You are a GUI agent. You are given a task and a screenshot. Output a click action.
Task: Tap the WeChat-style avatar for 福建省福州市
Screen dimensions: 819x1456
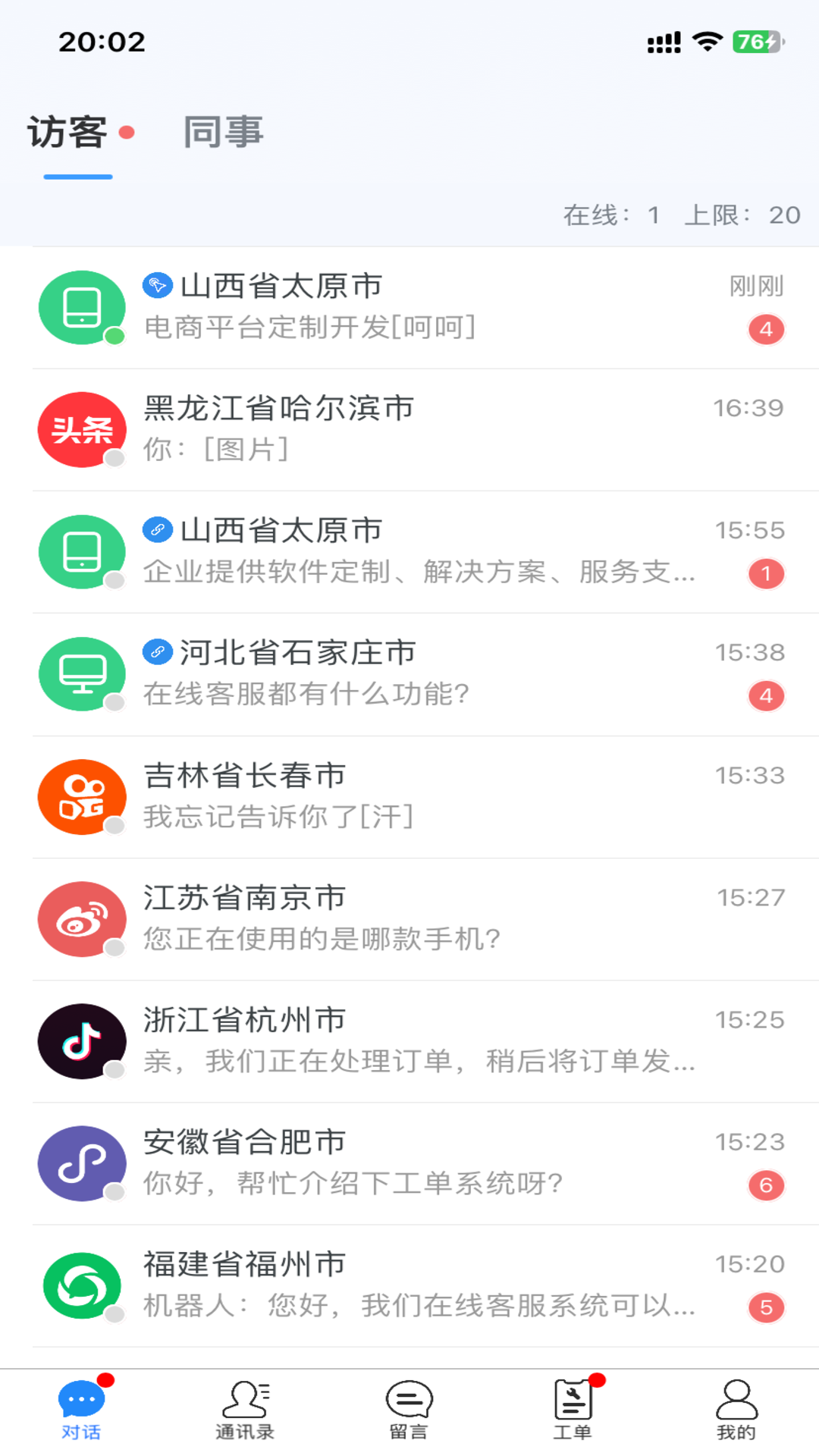pos(81,1285)
